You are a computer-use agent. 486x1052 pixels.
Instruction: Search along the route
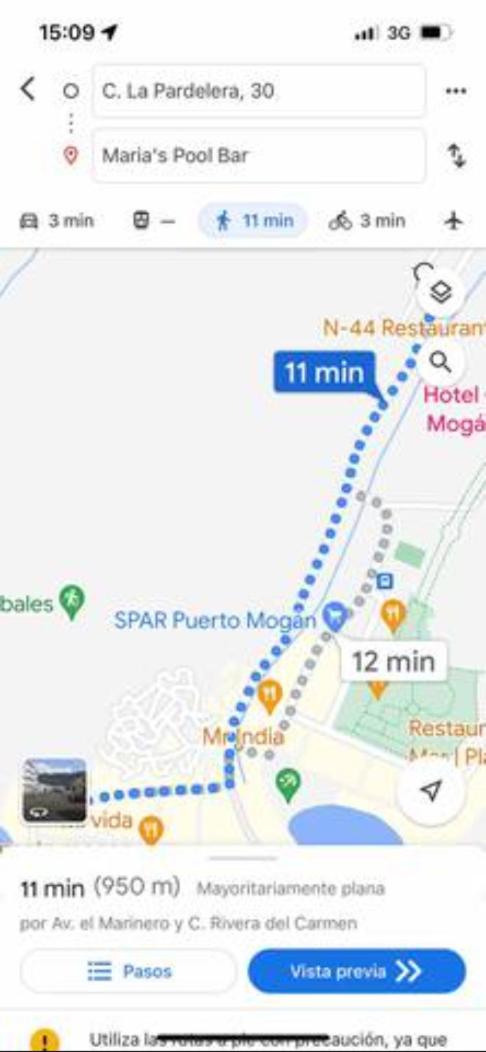click(440, 362)
